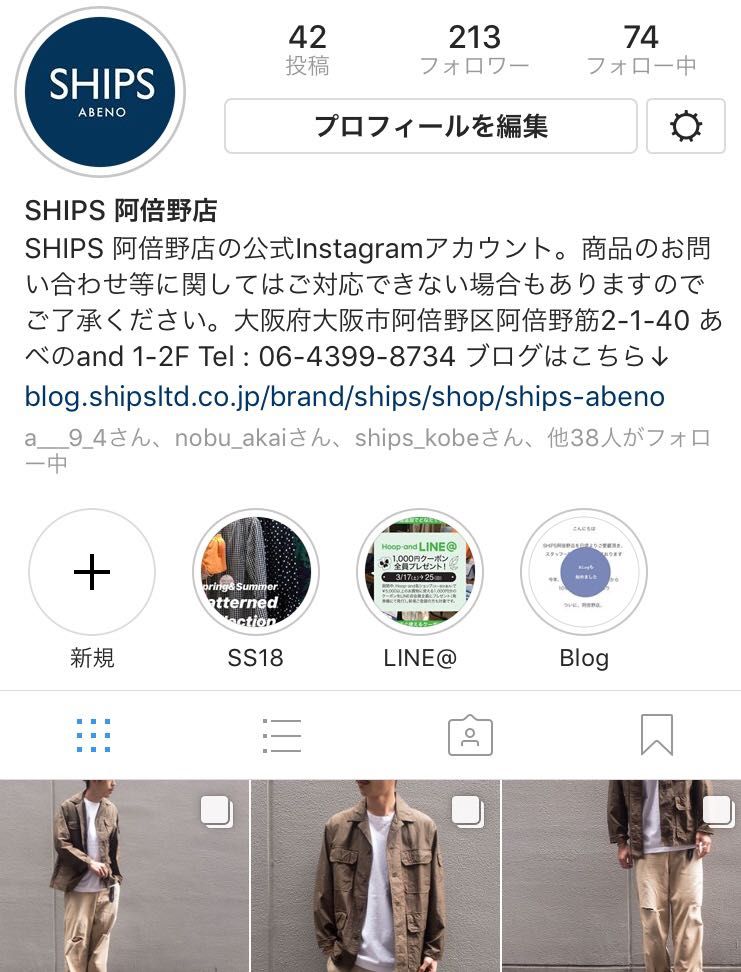
Task: Tap プロフィールを編集 button
Action: coord(430,126)
